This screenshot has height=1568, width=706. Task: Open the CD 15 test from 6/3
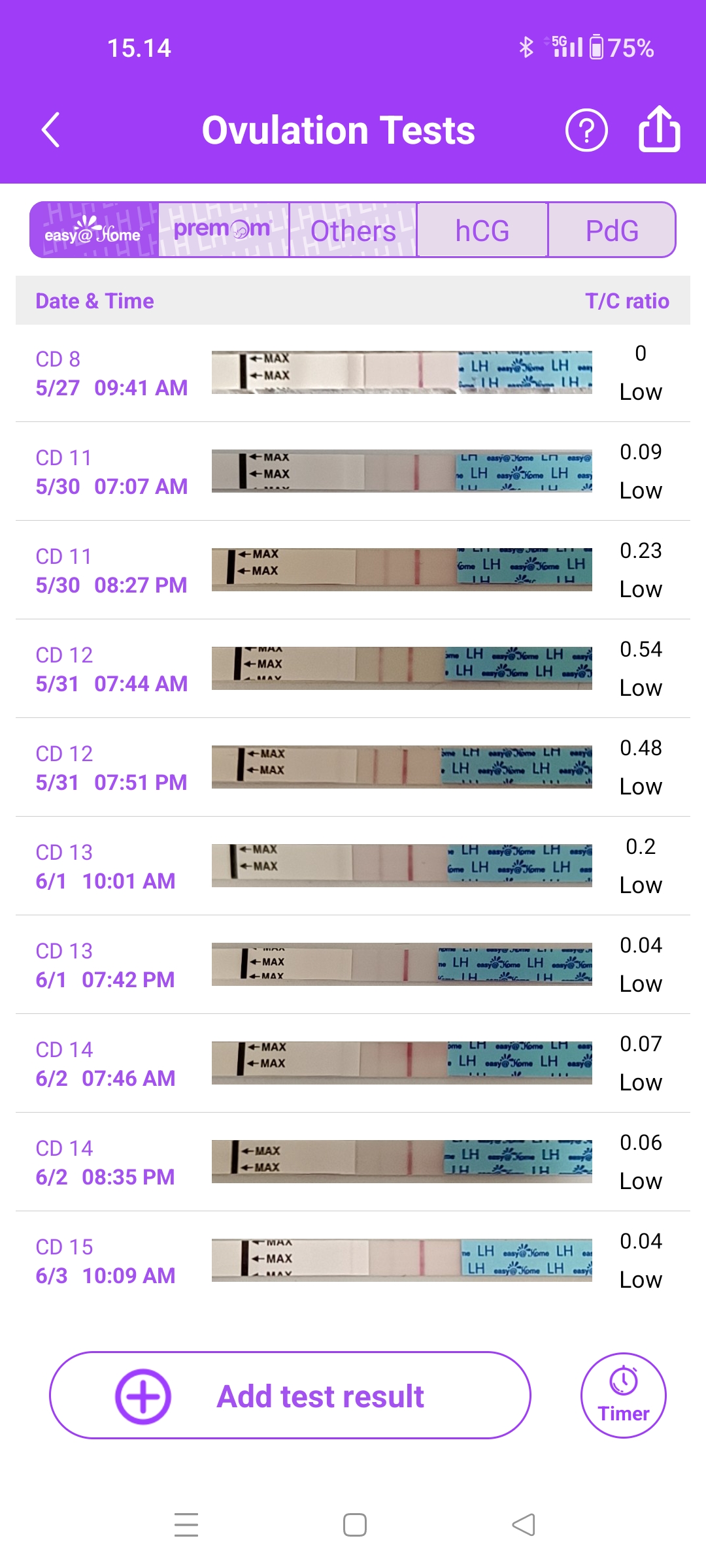pos(353,1261)
